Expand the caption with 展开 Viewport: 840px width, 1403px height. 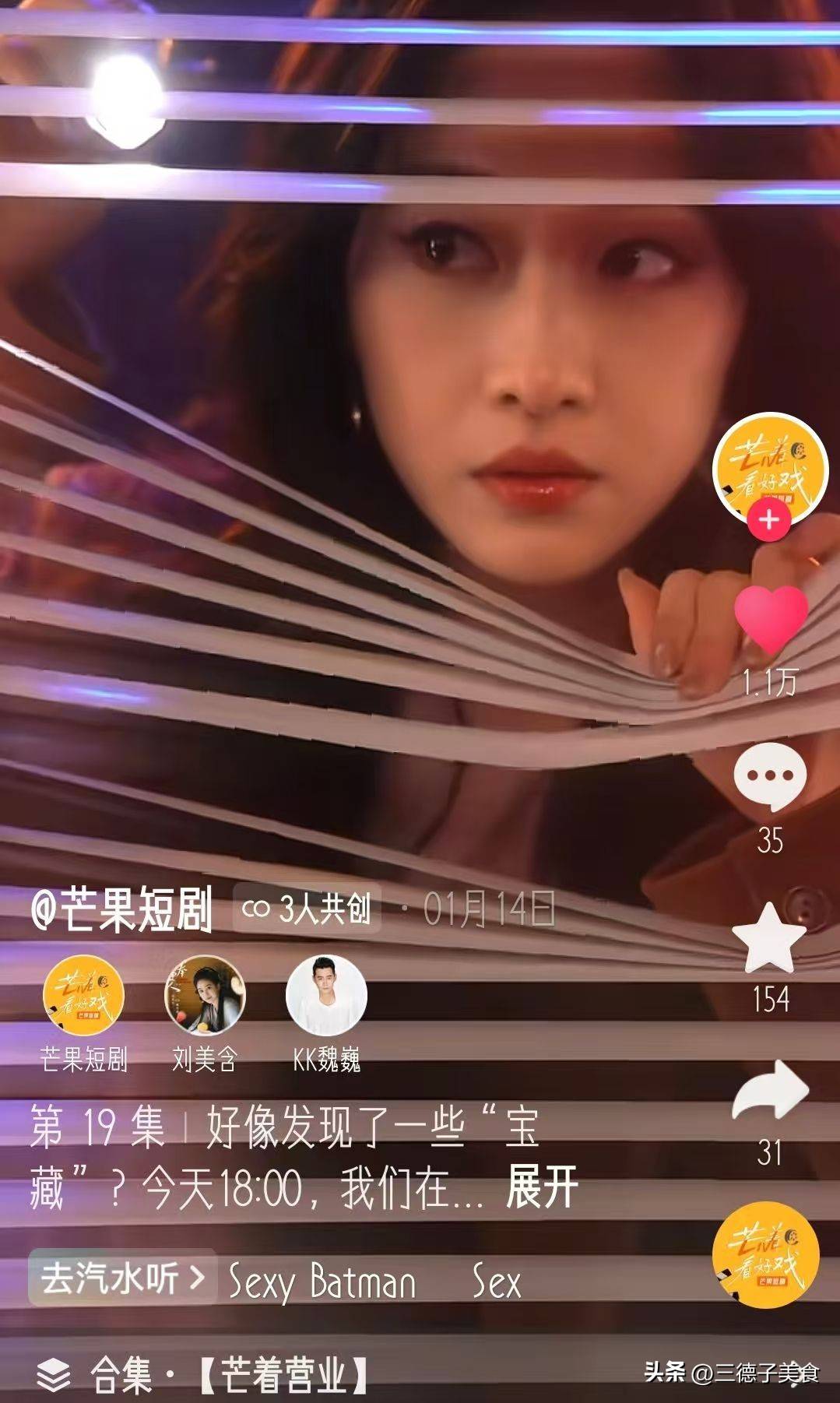(542, 1188)
